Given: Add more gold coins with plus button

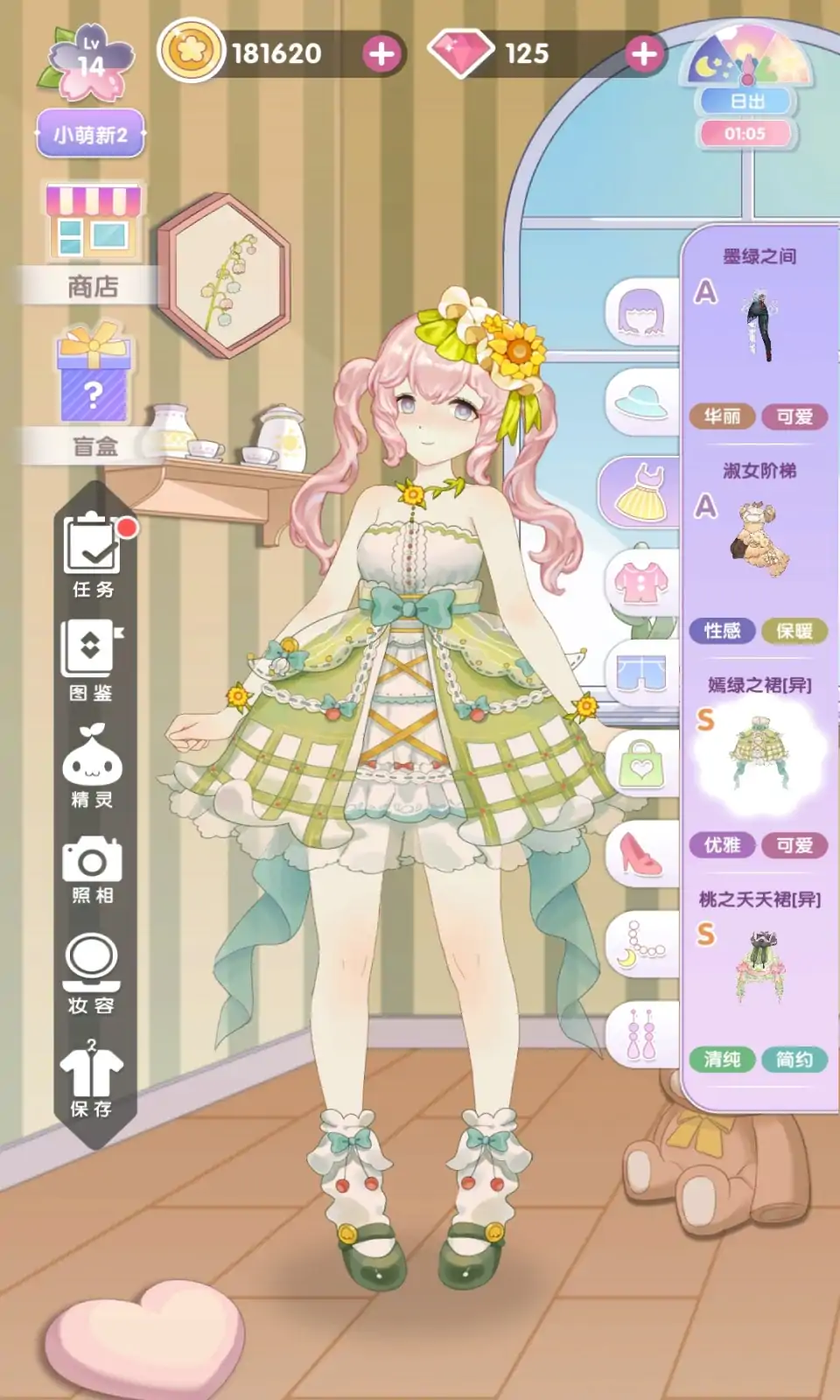Looking at the screenshot, I should coord(381,54).
